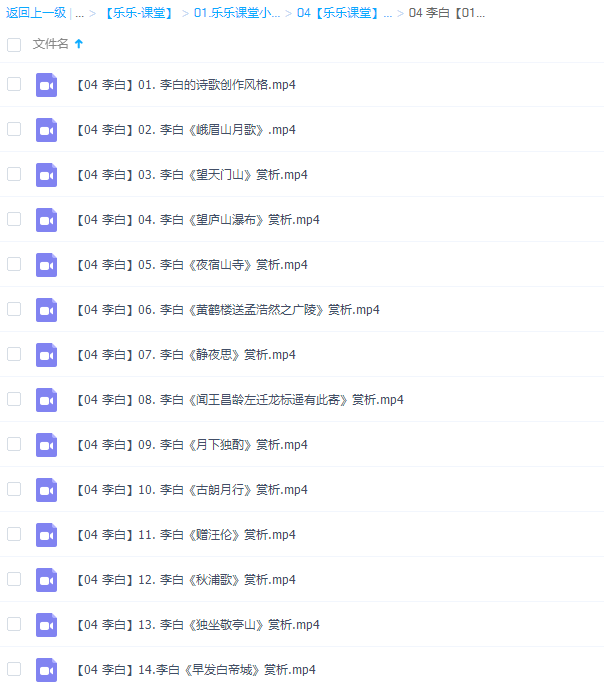Select checkbox for 02. 李白《峨眉山月歌》.mp4
The image size is (604, 684).
tap(14, 129)
